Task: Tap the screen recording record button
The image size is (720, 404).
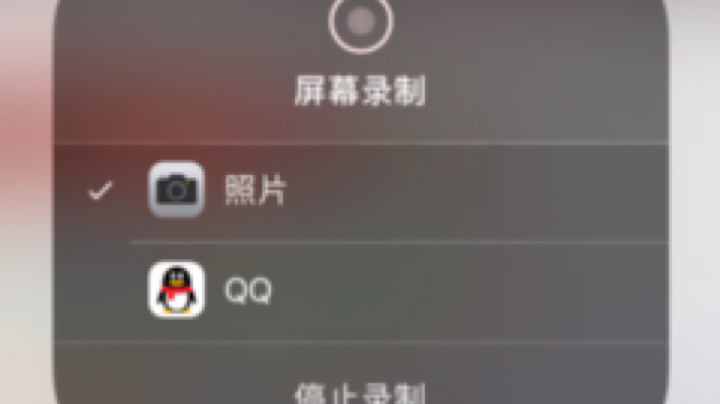Action: click(x=360, y=22)
